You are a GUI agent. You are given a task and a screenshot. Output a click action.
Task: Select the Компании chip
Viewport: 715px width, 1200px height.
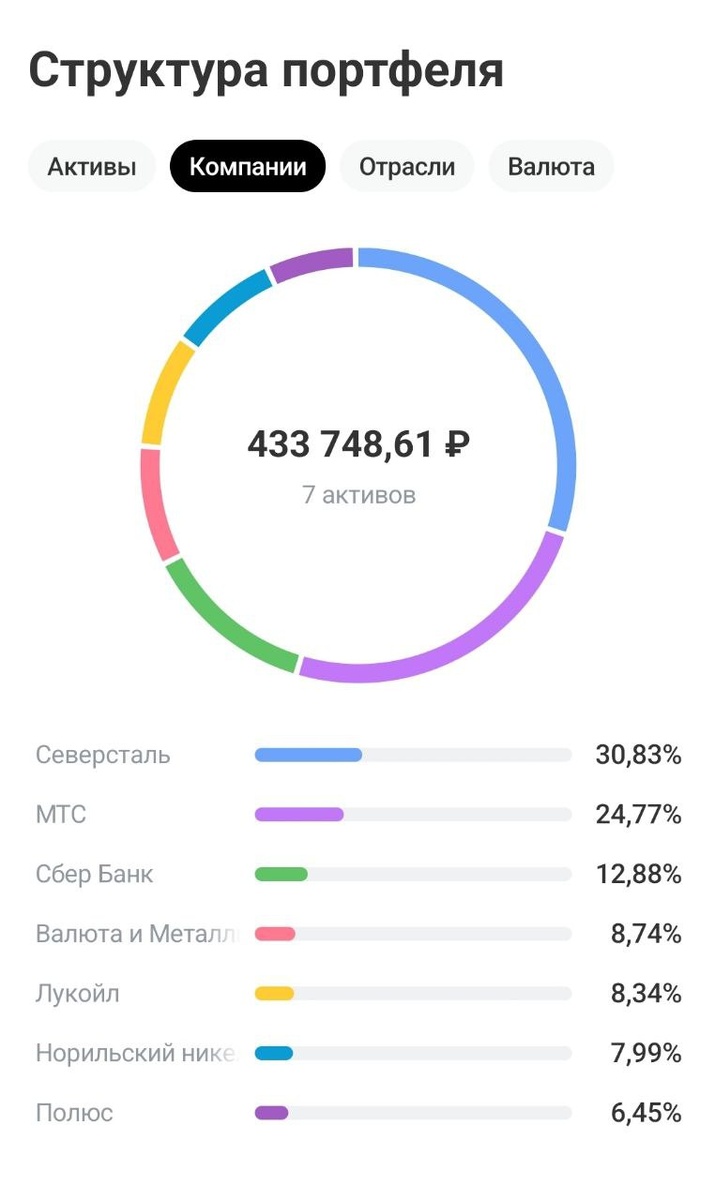248,167
